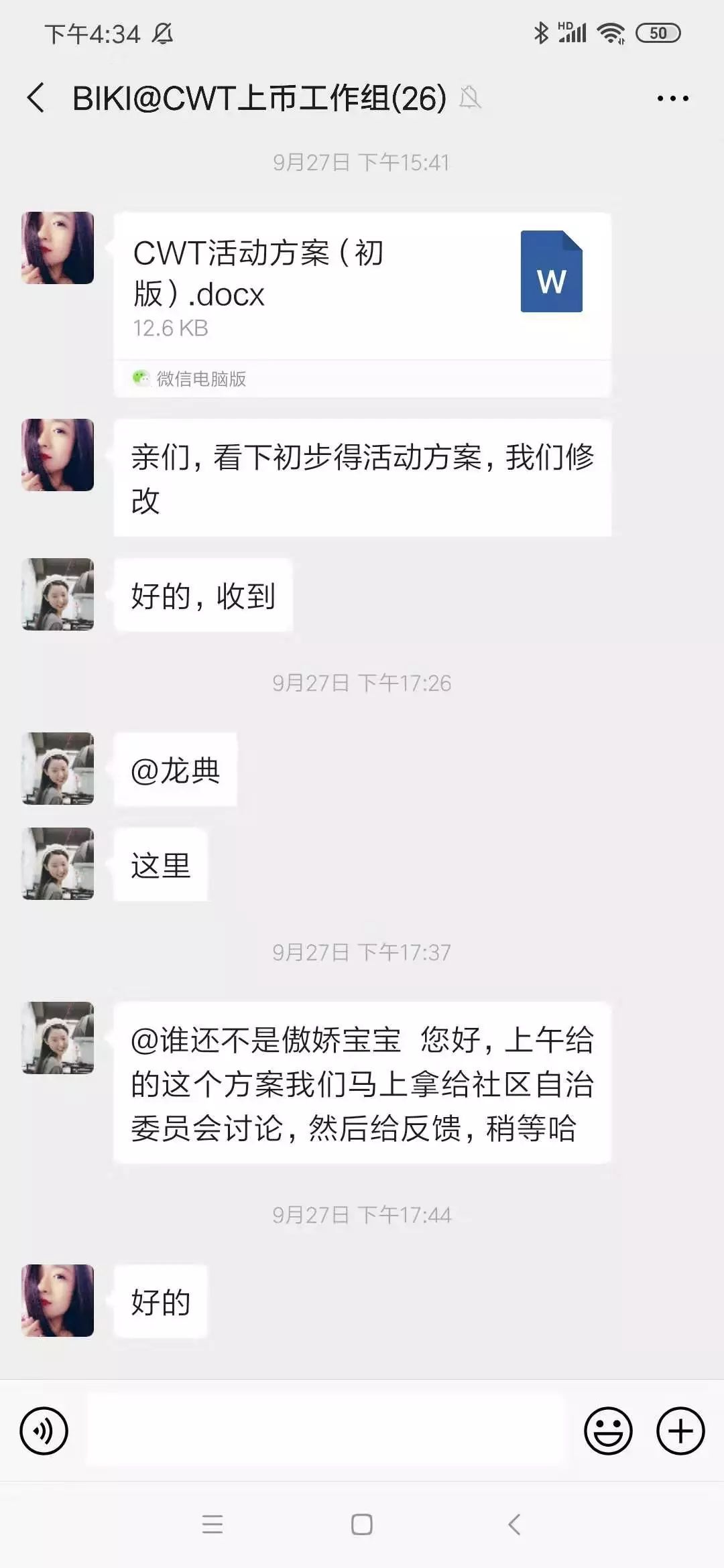Go back from the group chat
The width and height of the screenshot is (724, 1568).
(x=37, y=99)
